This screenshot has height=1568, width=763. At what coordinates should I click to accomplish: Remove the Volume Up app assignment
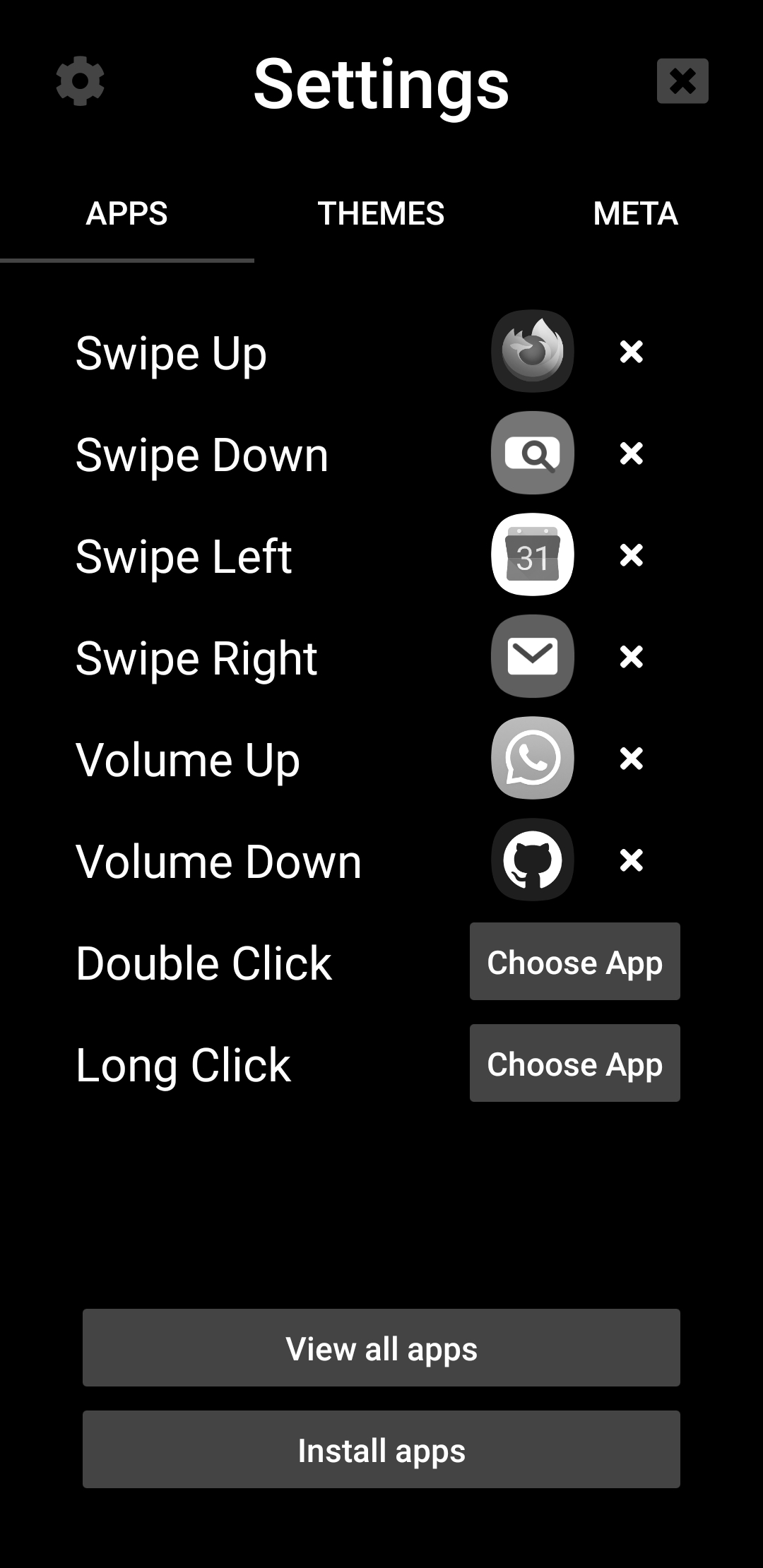632,758
